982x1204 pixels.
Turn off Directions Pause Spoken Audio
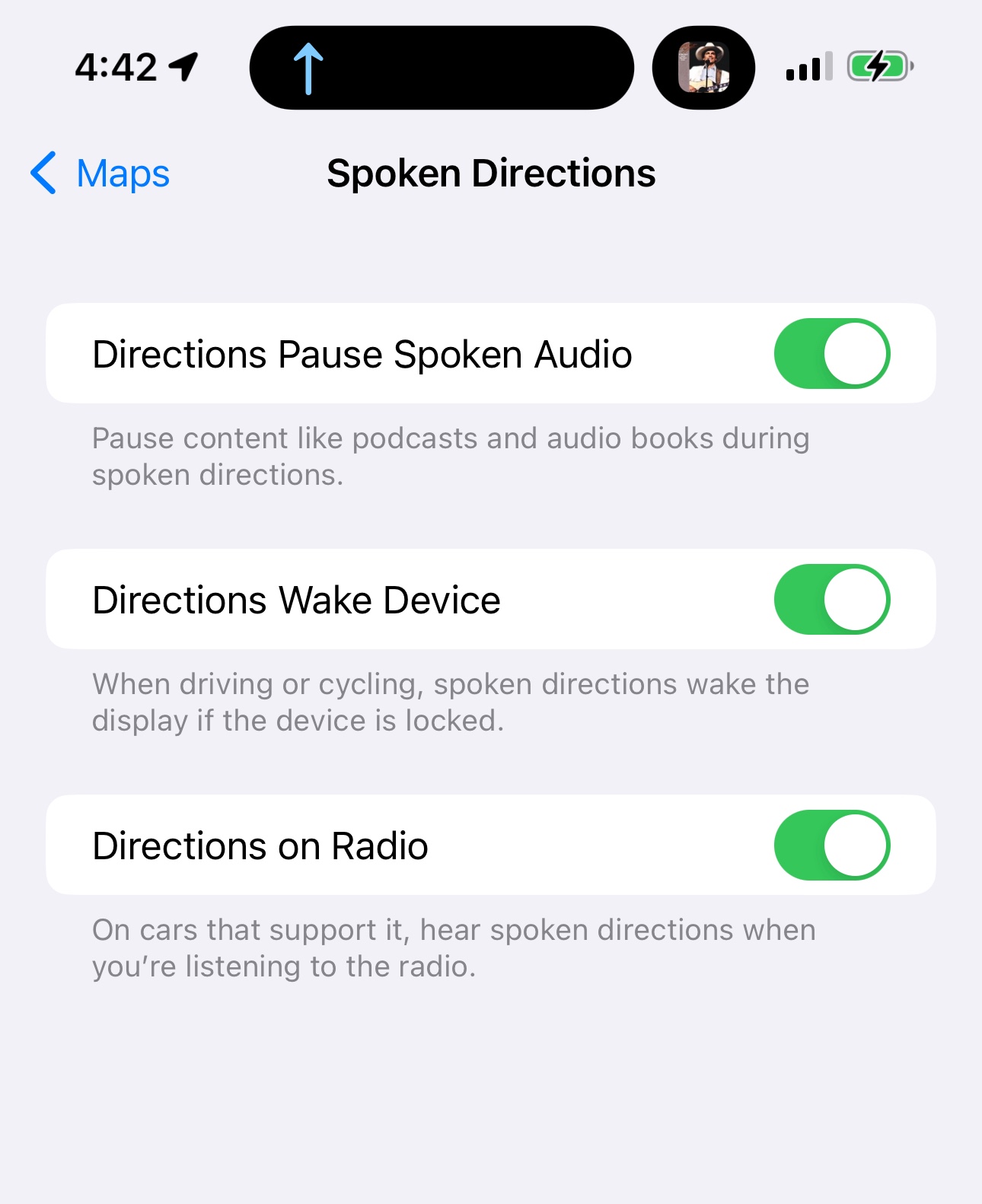point(831,354)
